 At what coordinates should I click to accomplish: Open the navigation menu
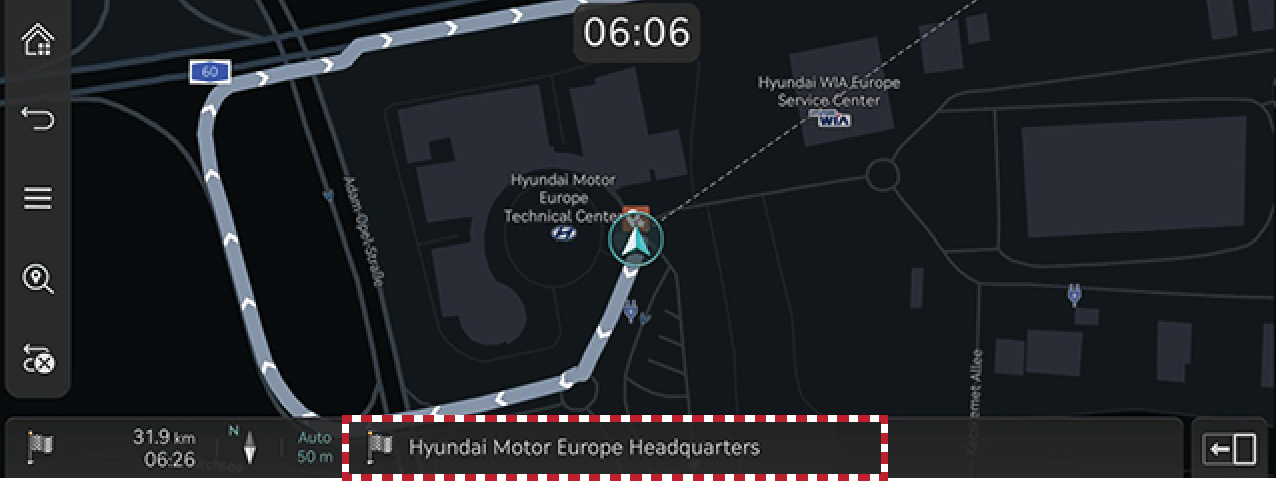[38, 198]
